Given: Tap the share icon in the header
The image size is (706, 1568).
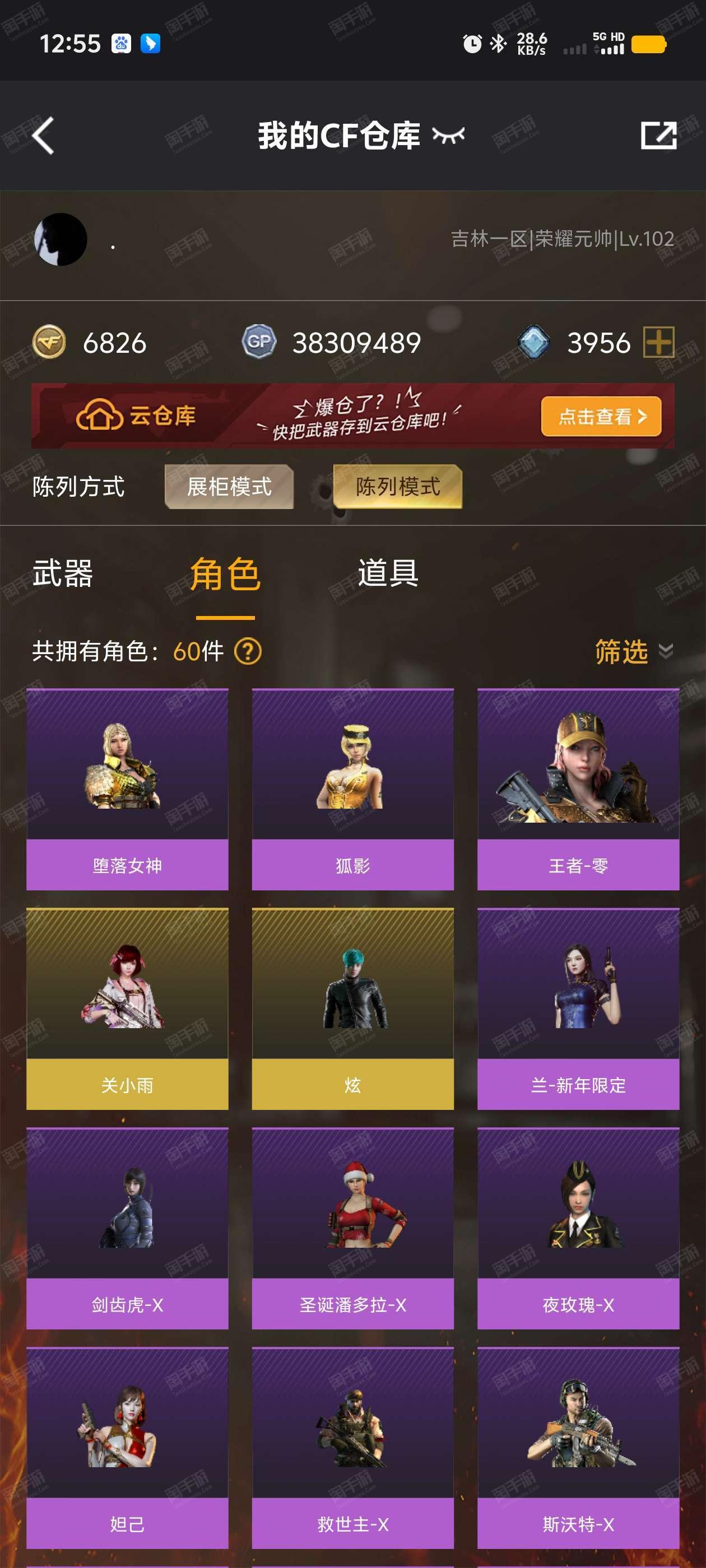Looking at the screenshot, I should click(658, 135).
